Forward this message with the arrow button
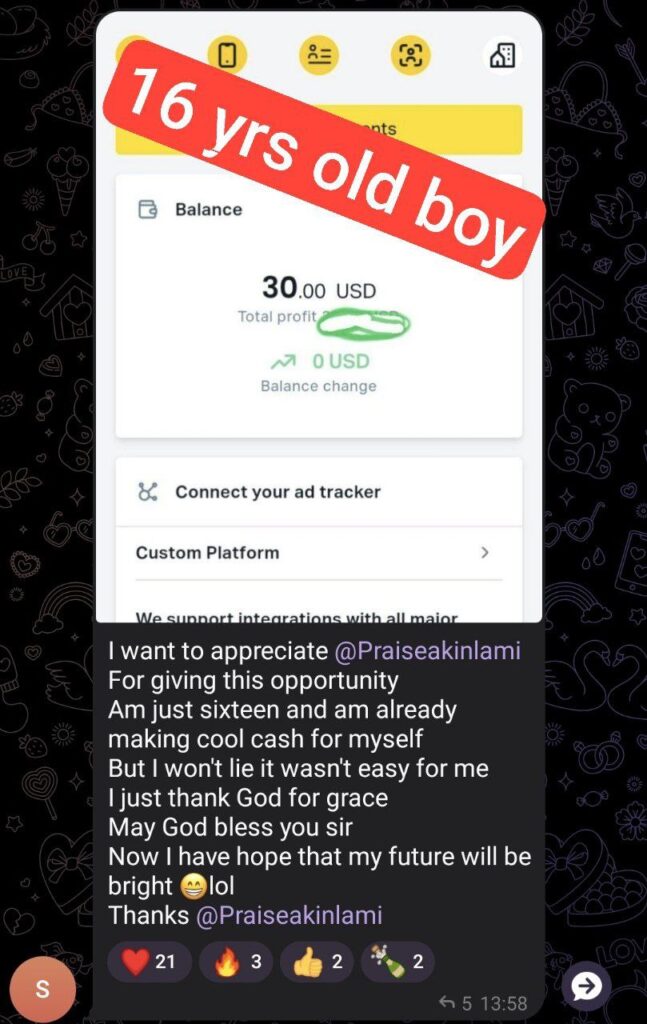The width and height of the screenshot is (647, 1024). coord(586,986)
